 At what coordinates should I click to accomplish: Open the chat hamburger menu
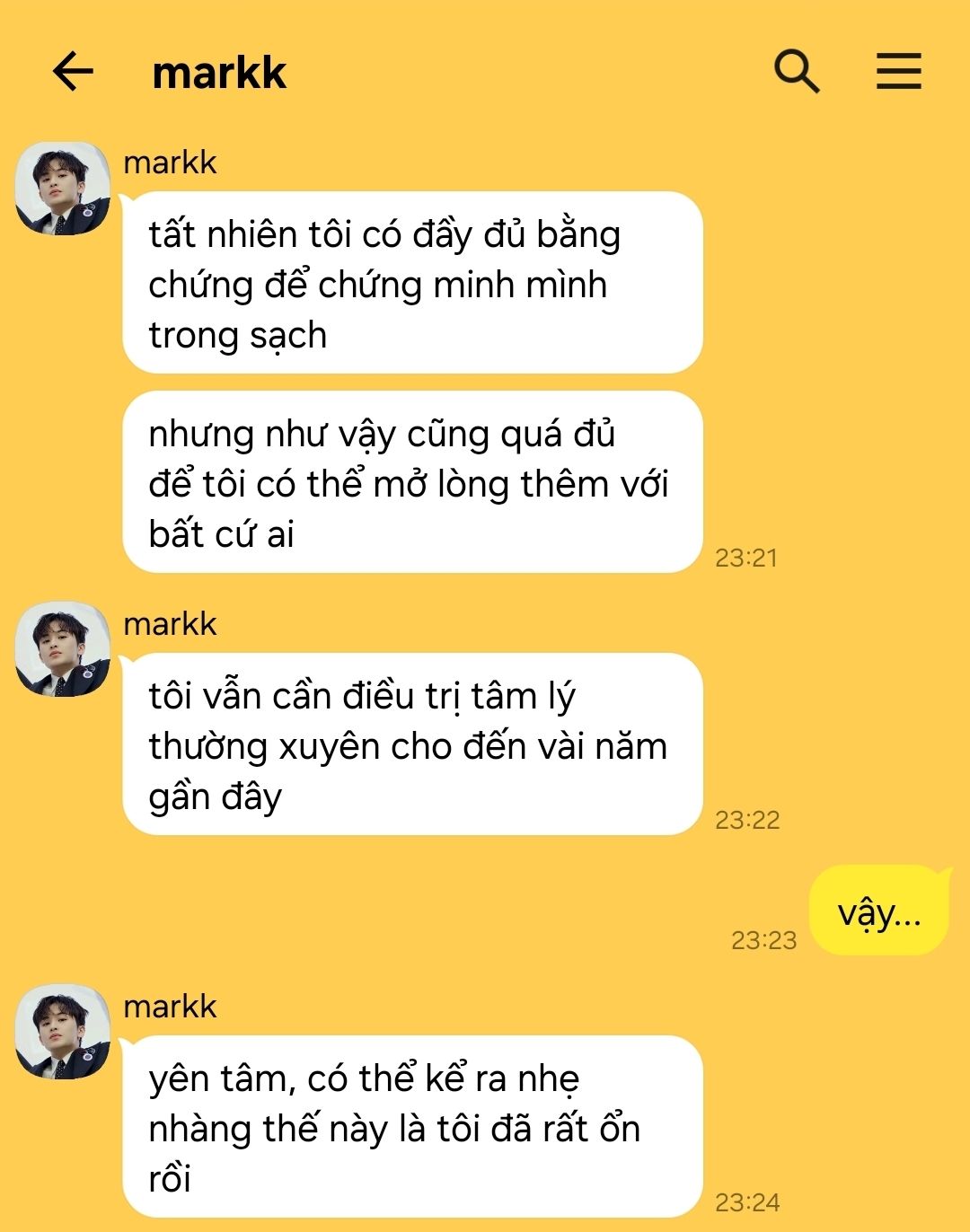coord(899,72)
